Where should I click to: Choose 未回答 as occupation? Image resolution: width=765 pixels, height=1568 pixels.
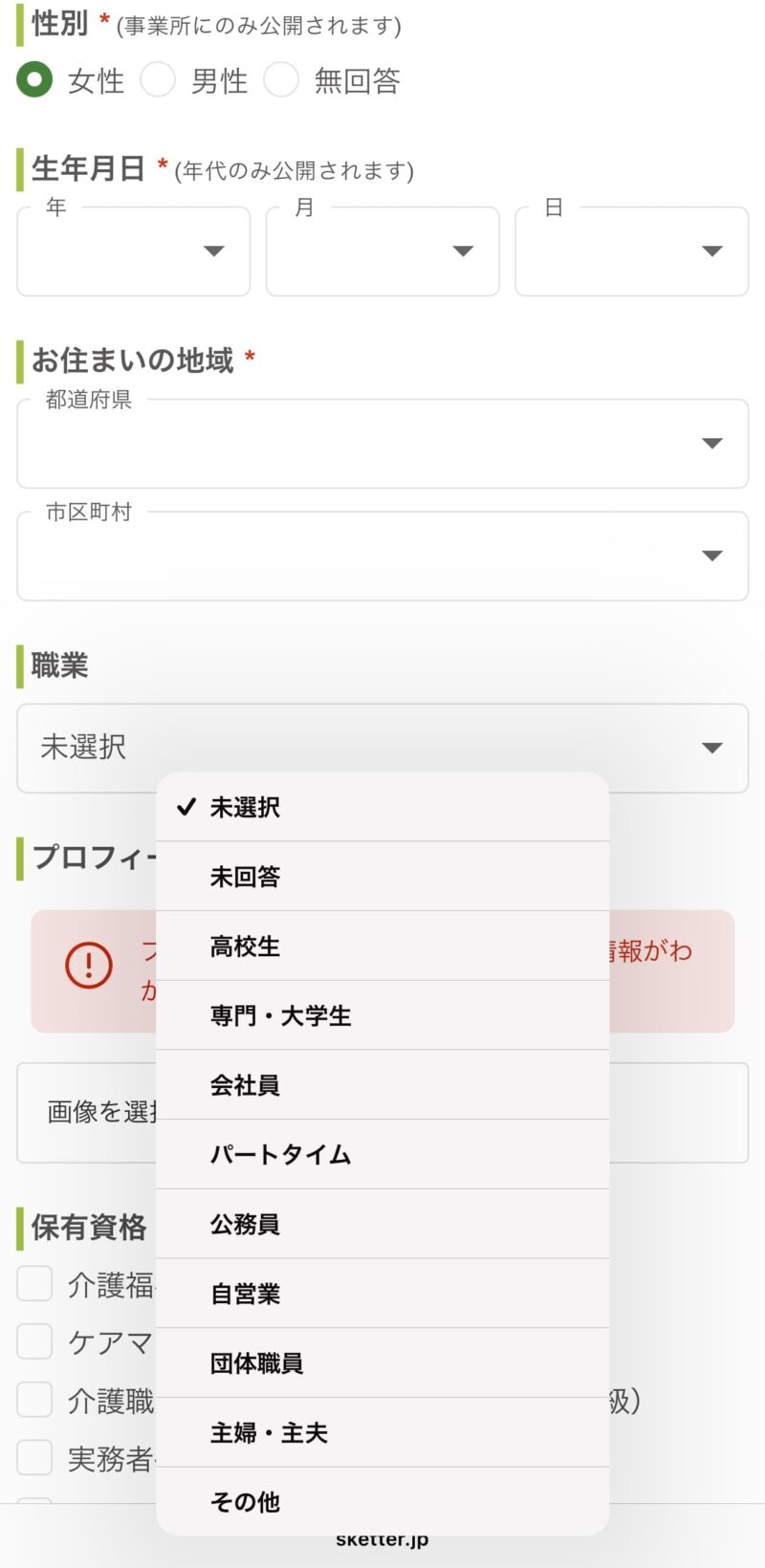(382, 877)
